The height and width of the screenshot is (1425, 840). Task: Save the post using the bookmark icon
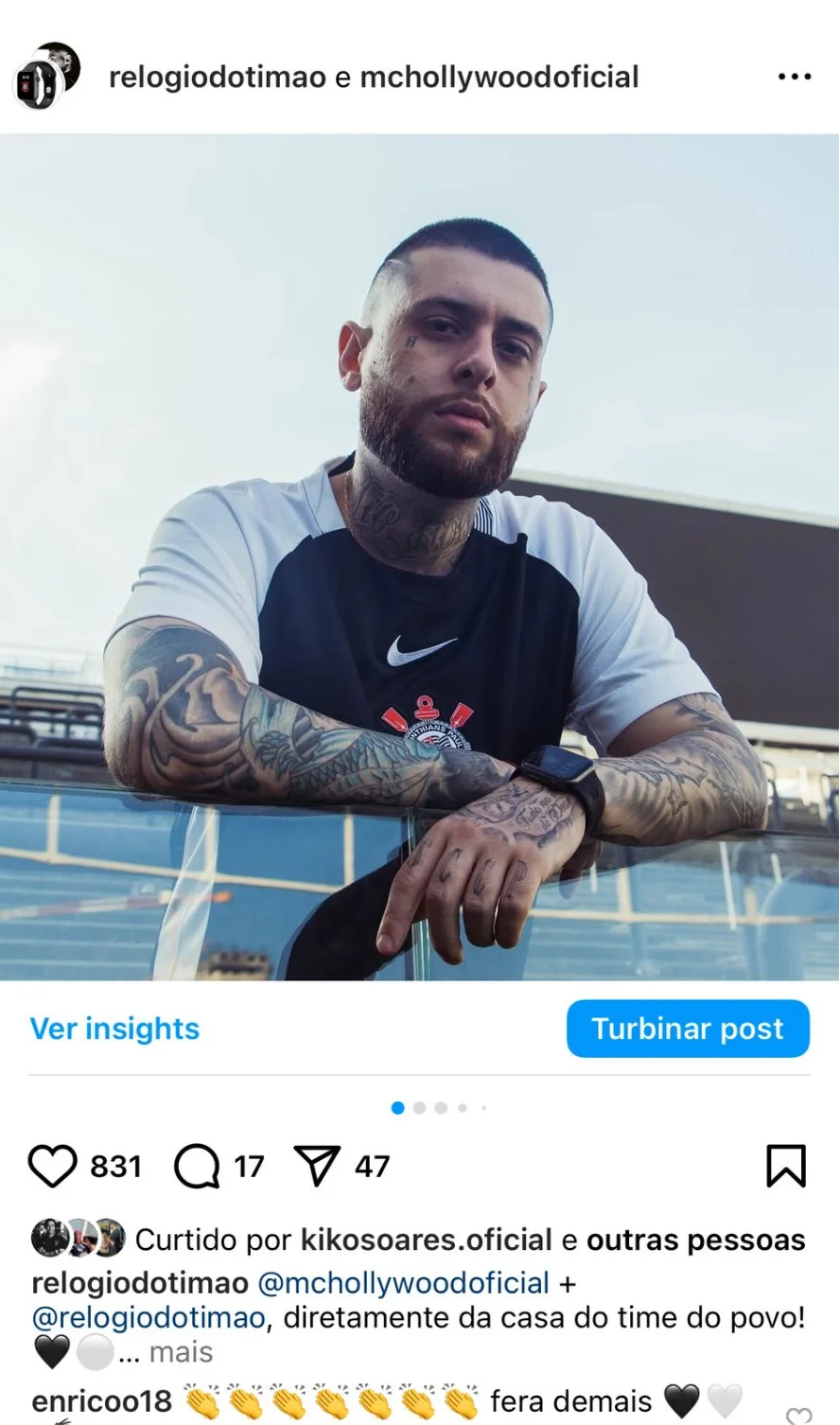pos(786,1166)
